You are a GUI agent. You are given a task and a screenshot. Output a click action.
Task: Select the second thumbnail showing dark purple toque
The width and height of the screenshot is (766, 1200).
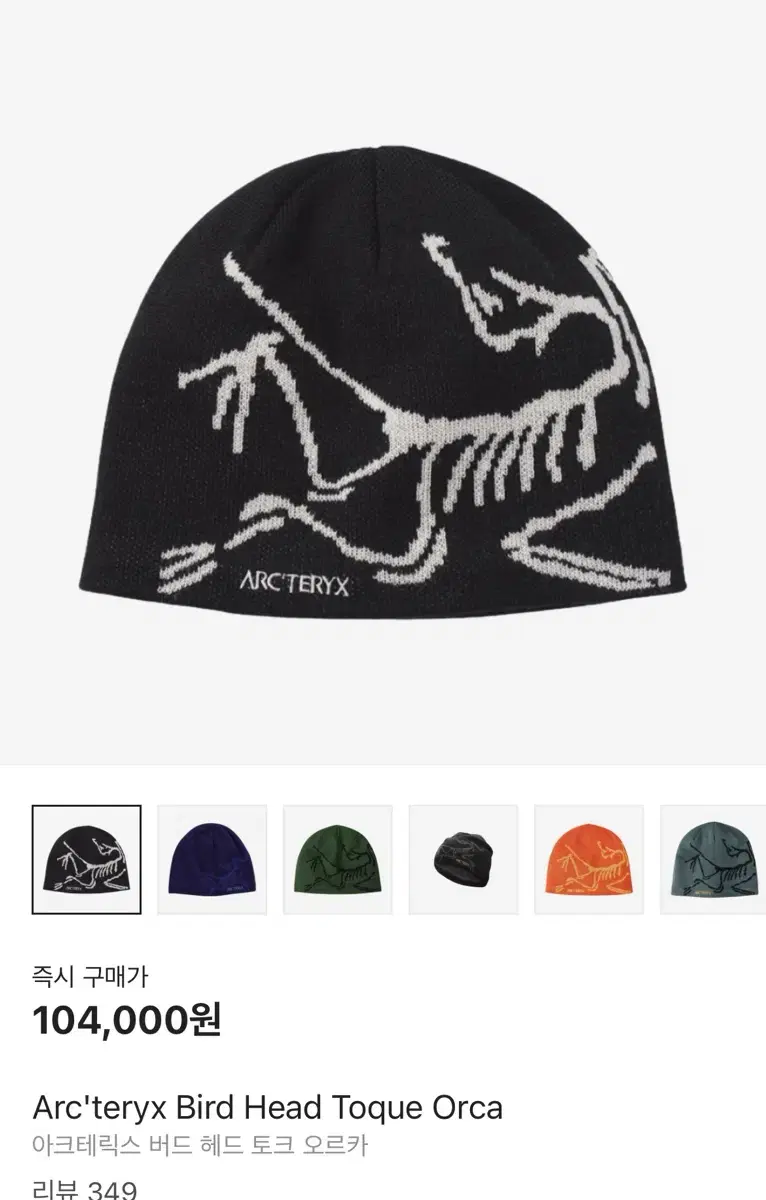coord(214,860)
